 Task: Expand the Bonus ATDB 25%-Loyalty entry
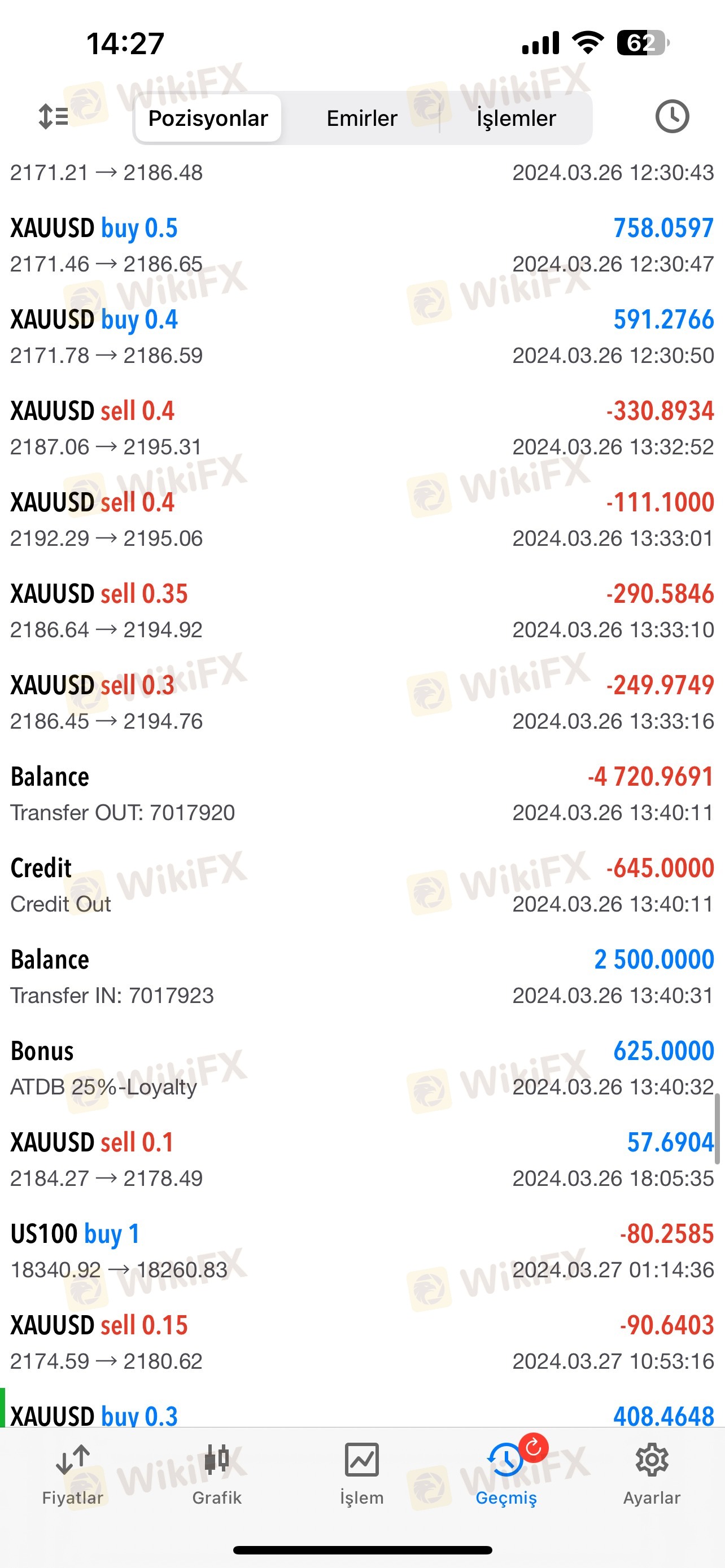362,1068
